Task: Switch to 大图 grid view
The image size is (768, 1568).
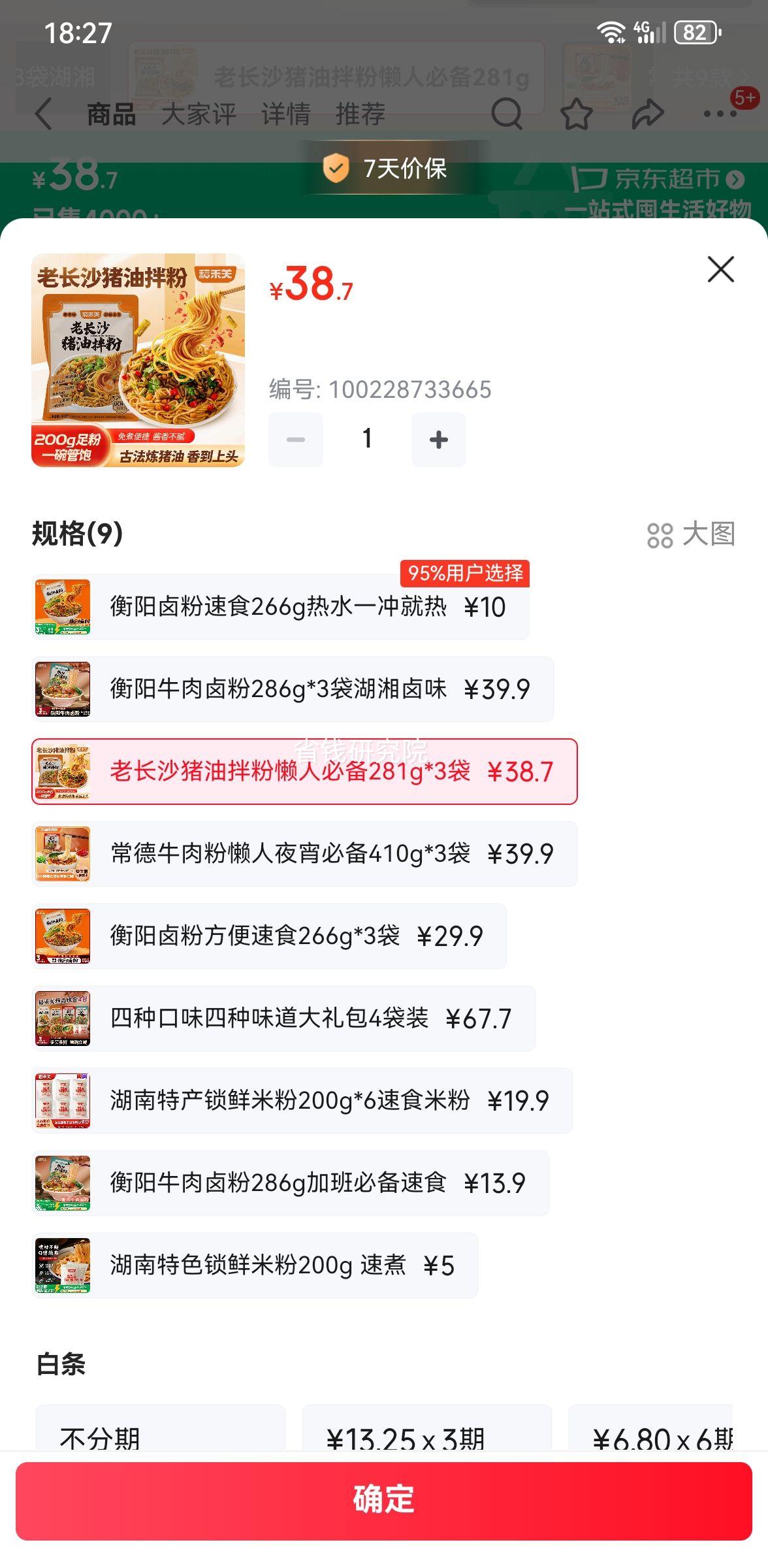Action: 694,534
